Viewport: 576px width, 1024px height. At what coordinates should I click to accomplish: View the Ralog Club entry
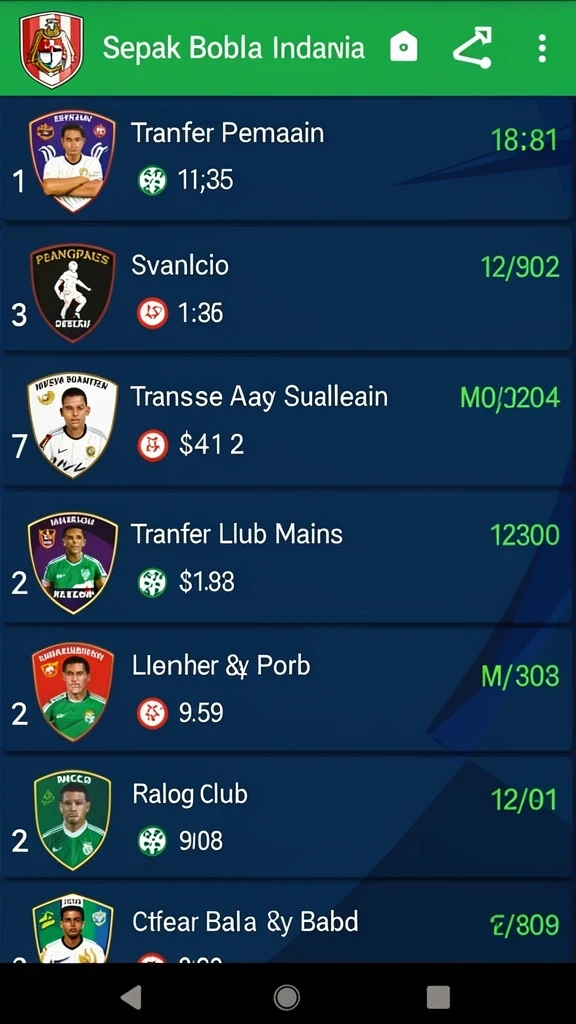(287, 818)
